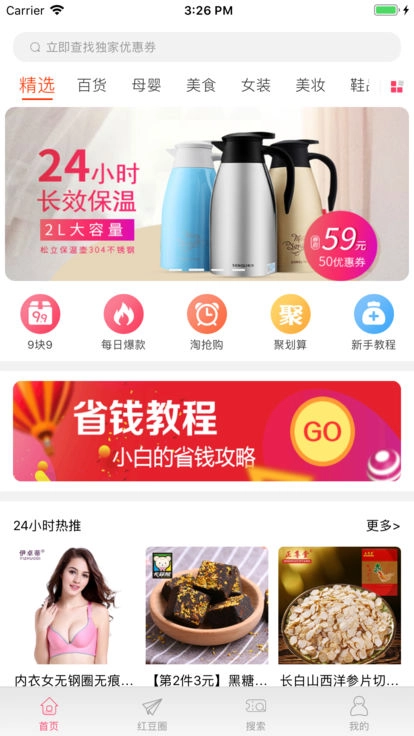Viewport: 414px width, 736px height.
Task: Switch to the 母婴 tab
Action: click(x=146, y=85)
